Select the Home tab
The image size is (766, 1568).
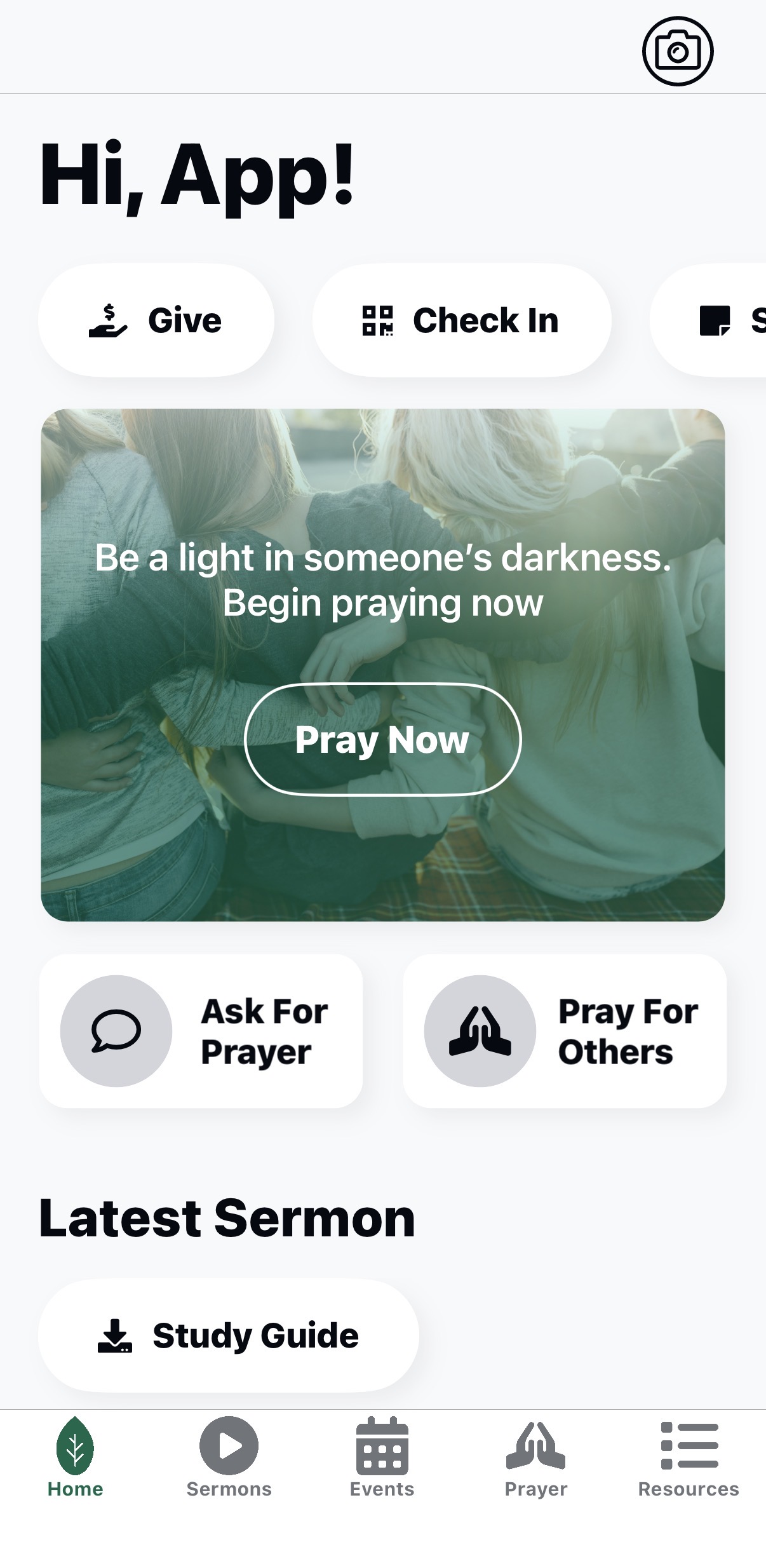pos(75,1457)
